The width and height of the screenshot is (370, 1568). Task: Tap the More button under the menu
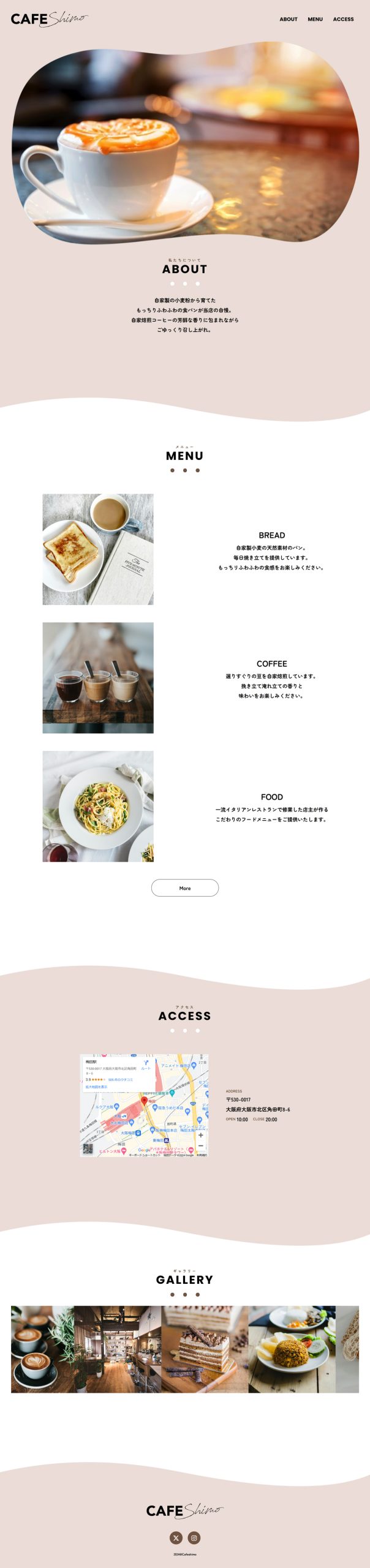[184, 888]
